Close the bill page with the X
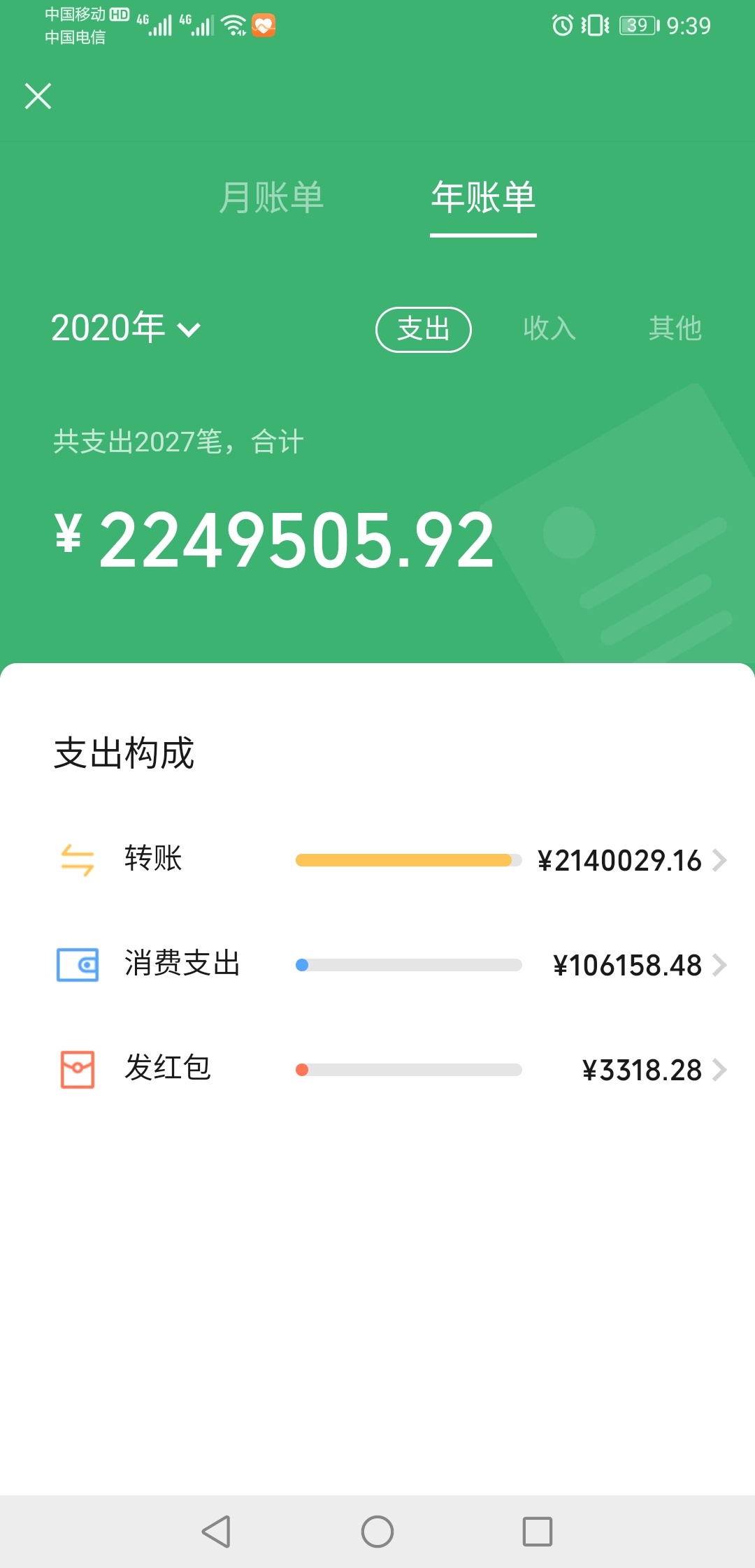 [38, 96]
